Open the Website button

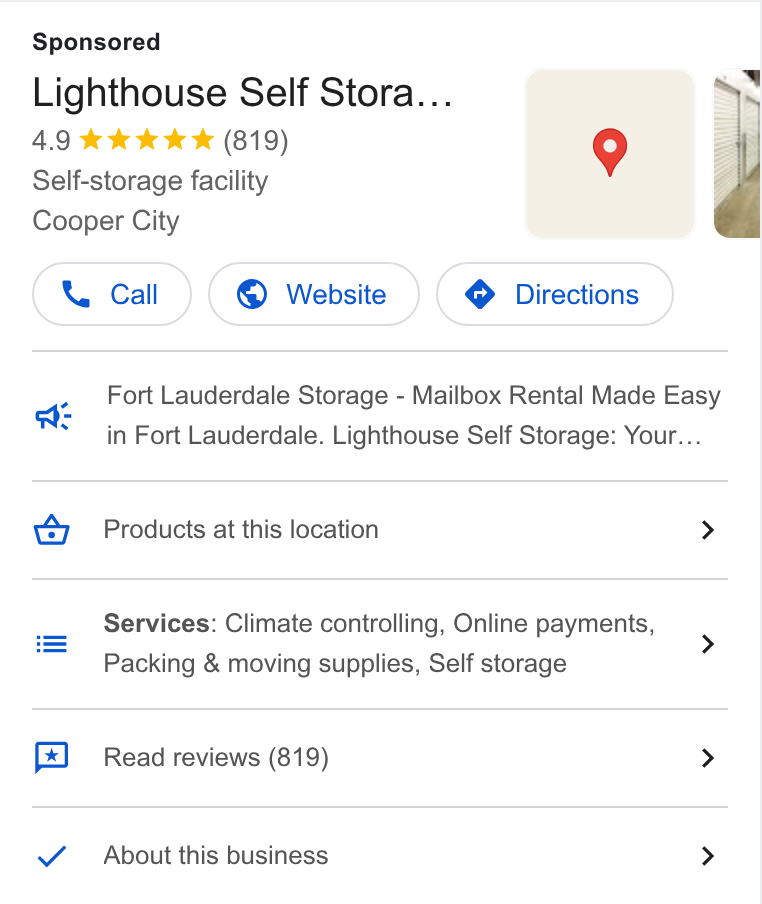click(x=314, y=295)
